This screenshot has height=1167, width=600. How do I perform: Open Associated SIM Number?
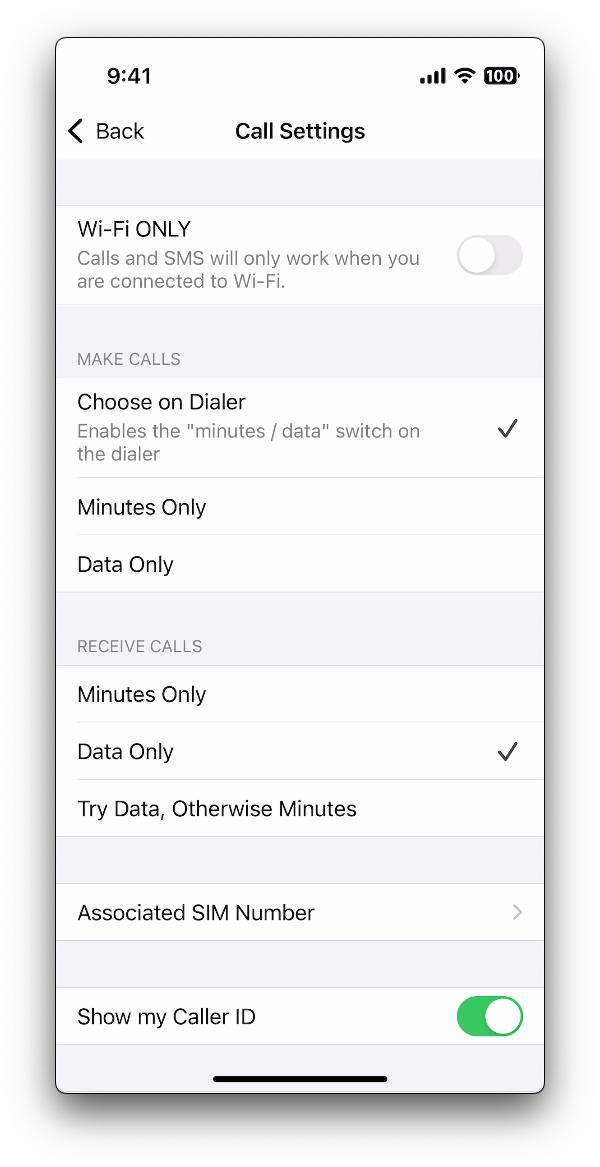(x=300, y=912)
